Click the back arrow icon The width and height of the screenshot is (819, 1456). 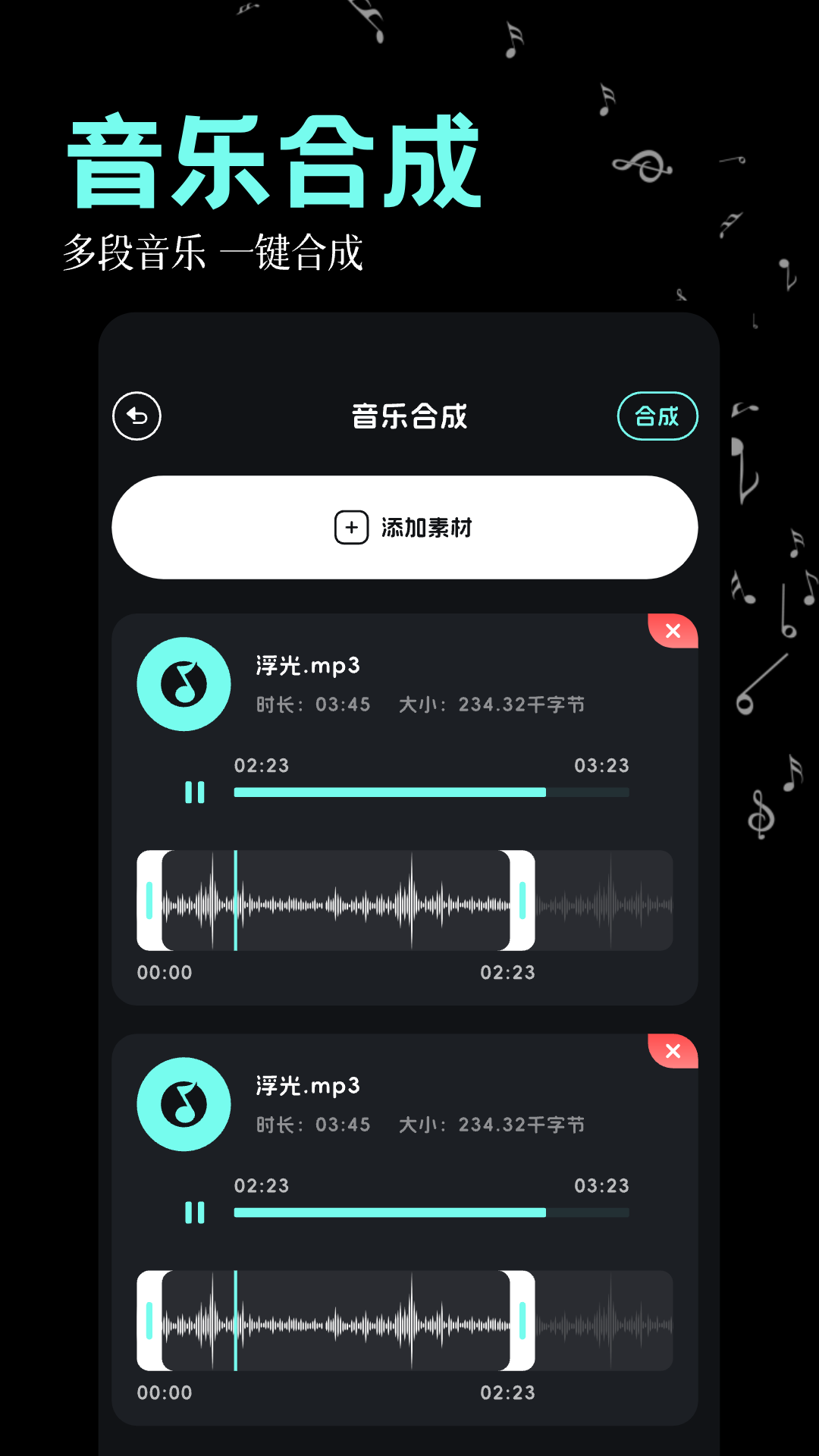click(x=136, y=416)
